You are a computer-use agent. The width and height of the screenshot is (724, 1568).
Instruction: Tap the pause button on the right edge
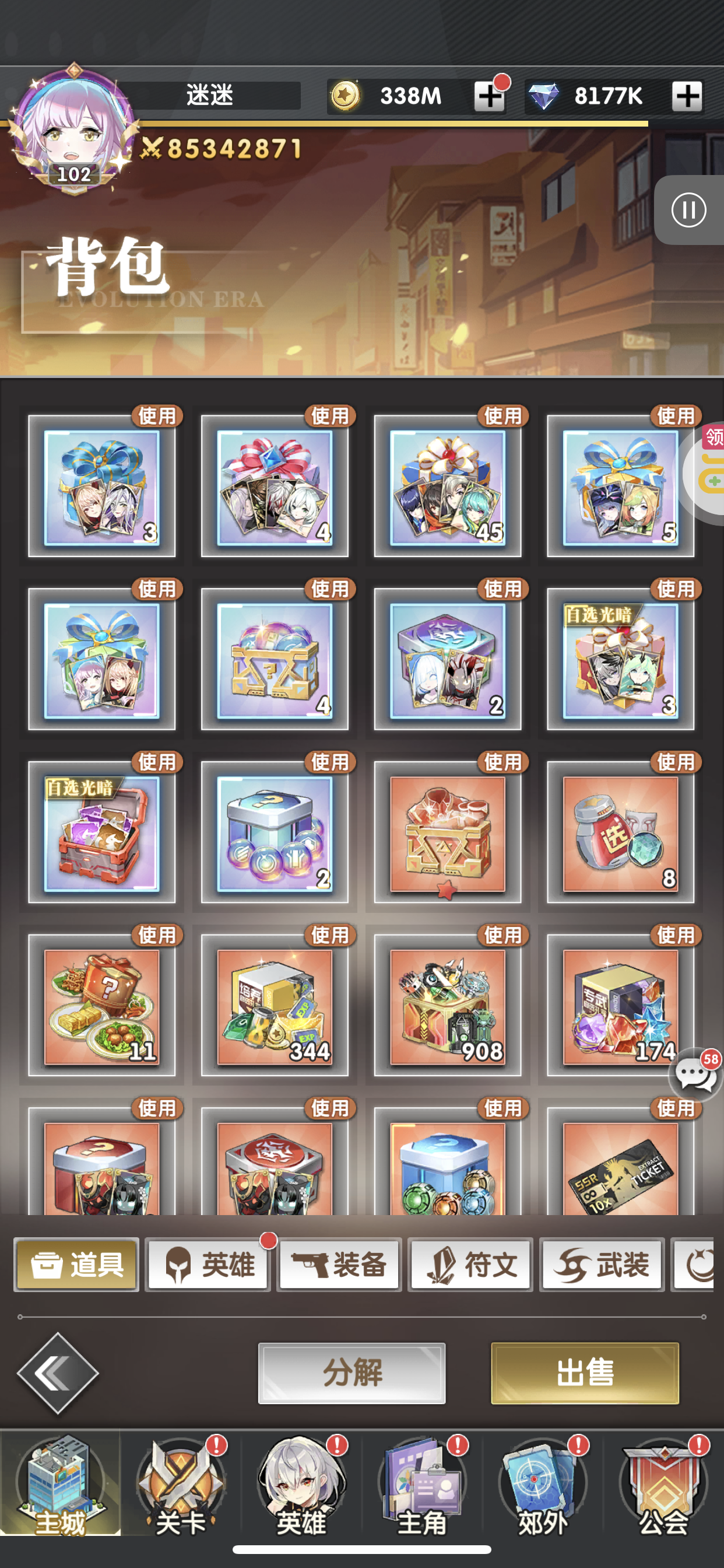click(688, 210)
